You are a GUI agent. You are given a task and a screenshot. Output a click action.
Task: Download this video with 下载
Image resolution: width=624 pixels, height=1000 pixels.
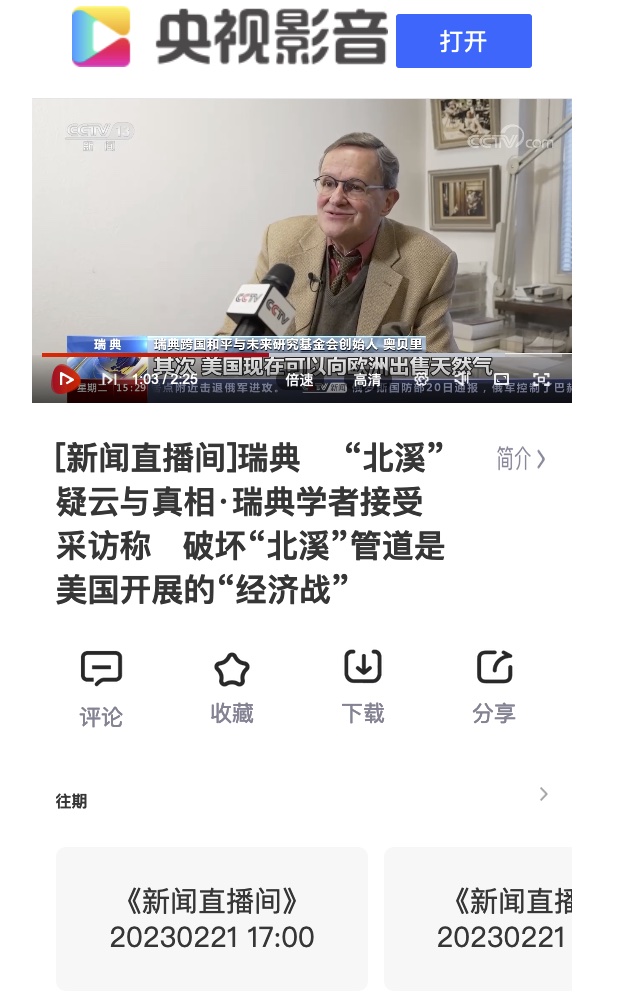(363, 688)
